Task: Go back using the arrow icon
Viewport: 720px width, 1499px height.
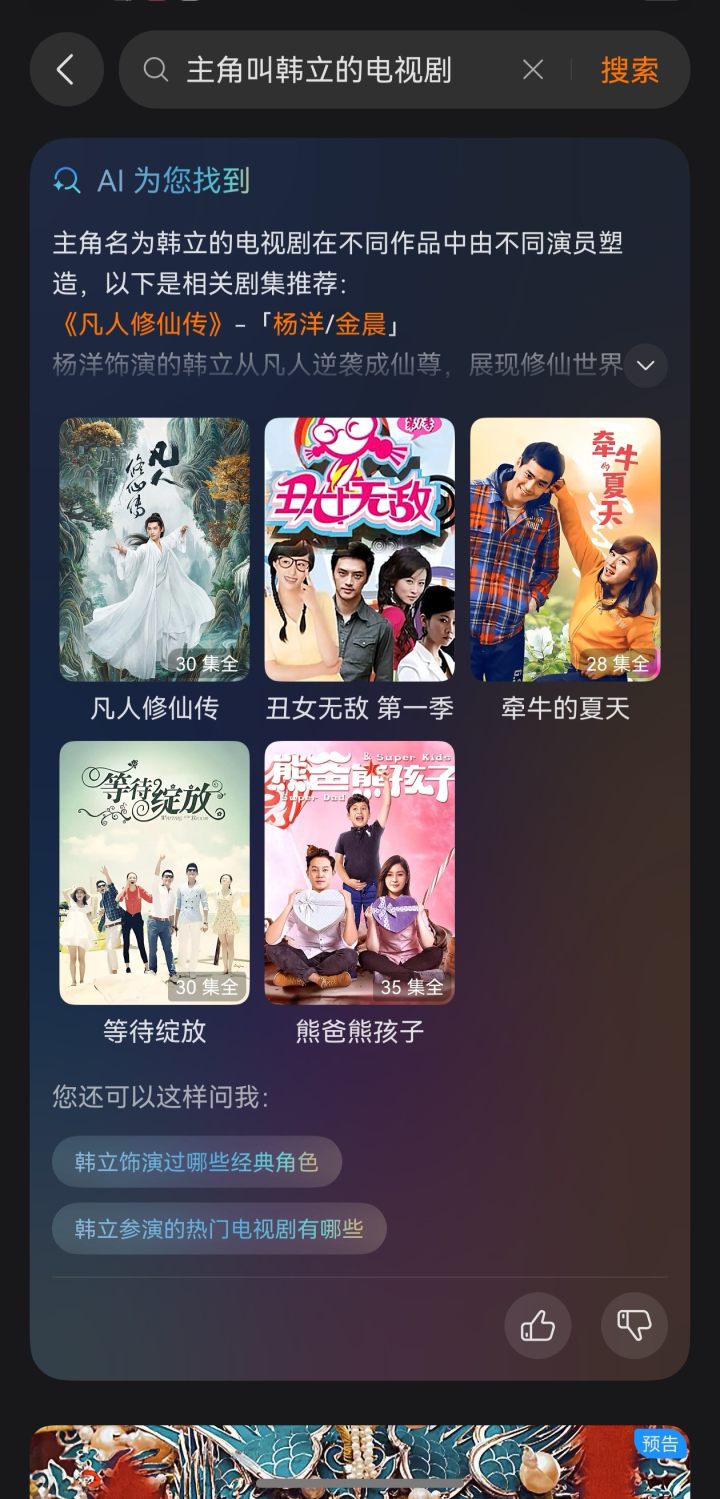Action: coord(66,70)
